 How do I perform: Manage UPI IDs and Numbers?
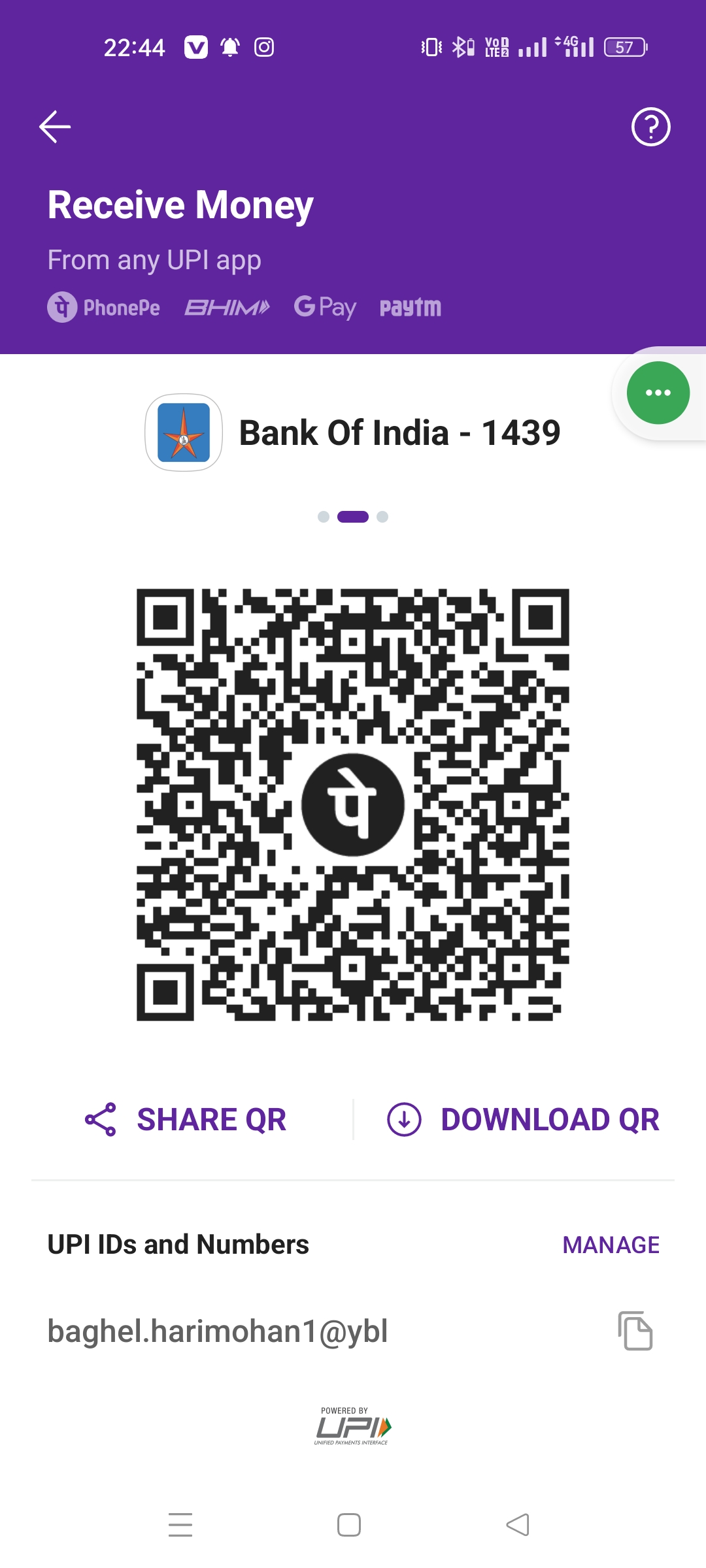point(611,1245)
